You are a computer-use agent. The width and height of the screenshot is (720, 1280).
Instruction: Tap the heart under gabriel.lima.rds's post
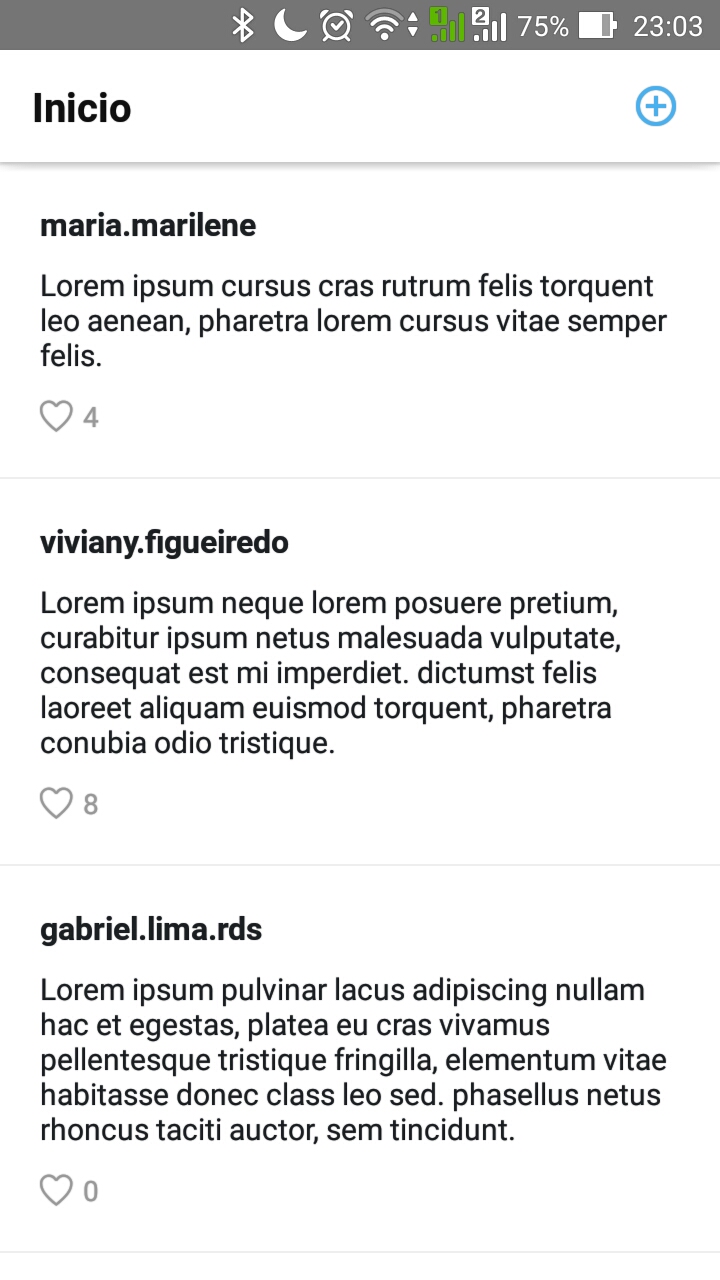[56, 1190]
